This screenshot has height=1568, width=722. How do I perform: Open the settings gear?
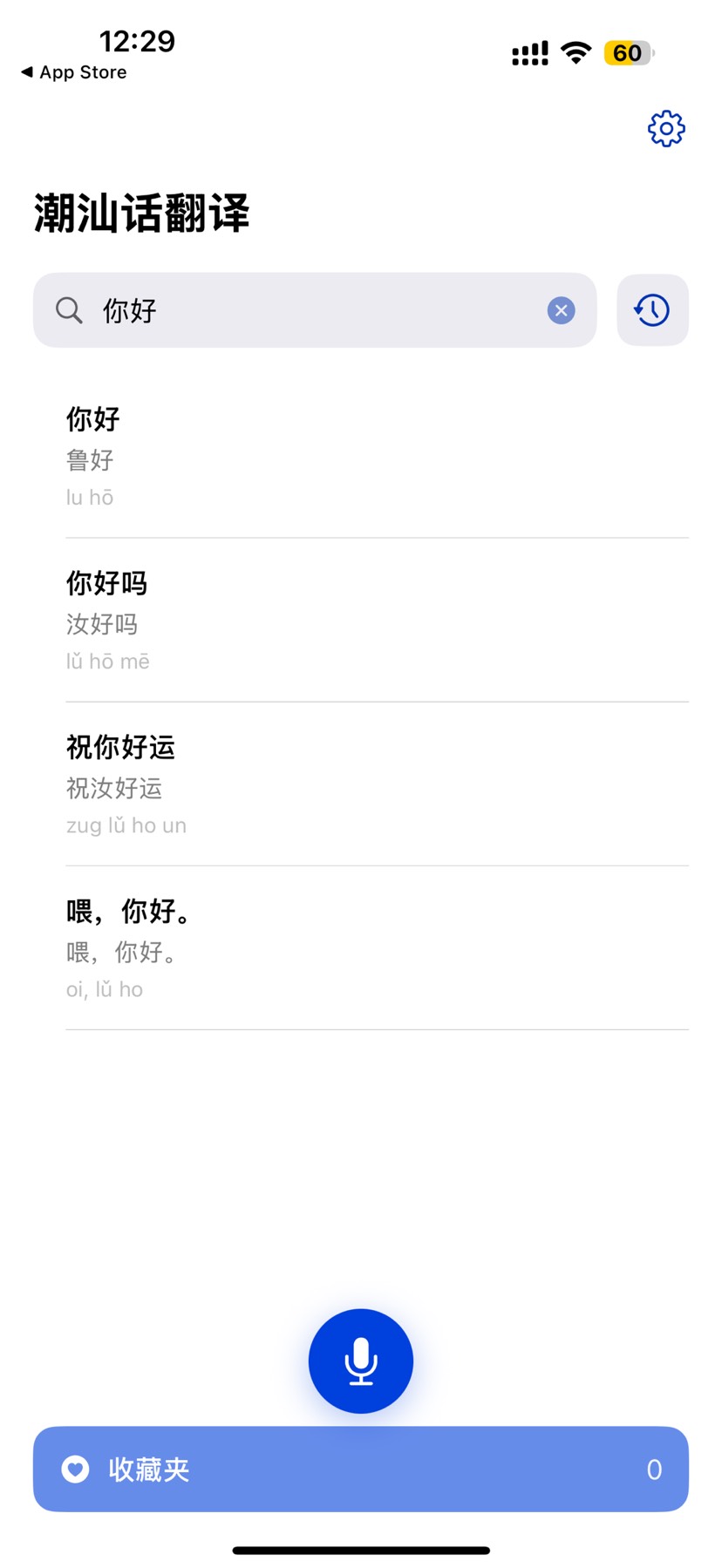pyautogui.click(x=666, y=129)
